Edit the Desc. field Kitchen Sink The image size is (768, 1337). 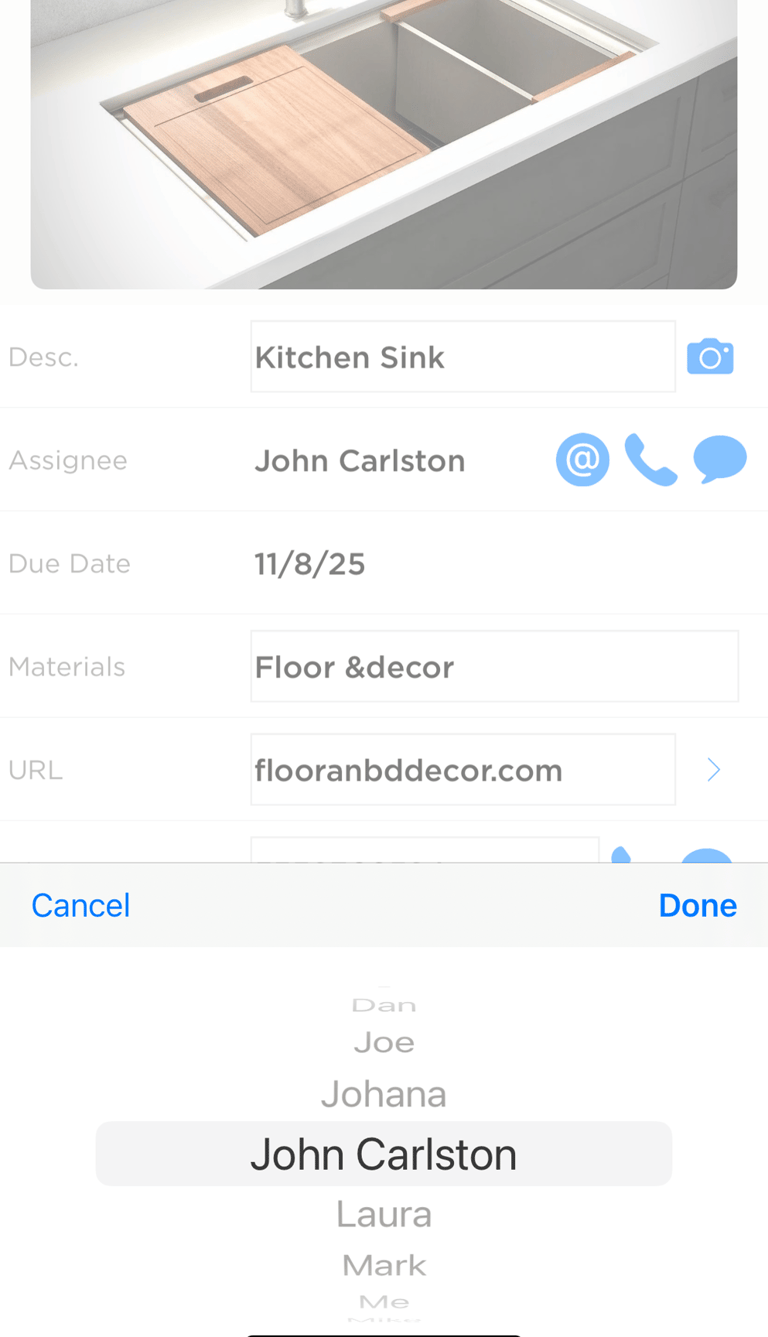[463, 357]
